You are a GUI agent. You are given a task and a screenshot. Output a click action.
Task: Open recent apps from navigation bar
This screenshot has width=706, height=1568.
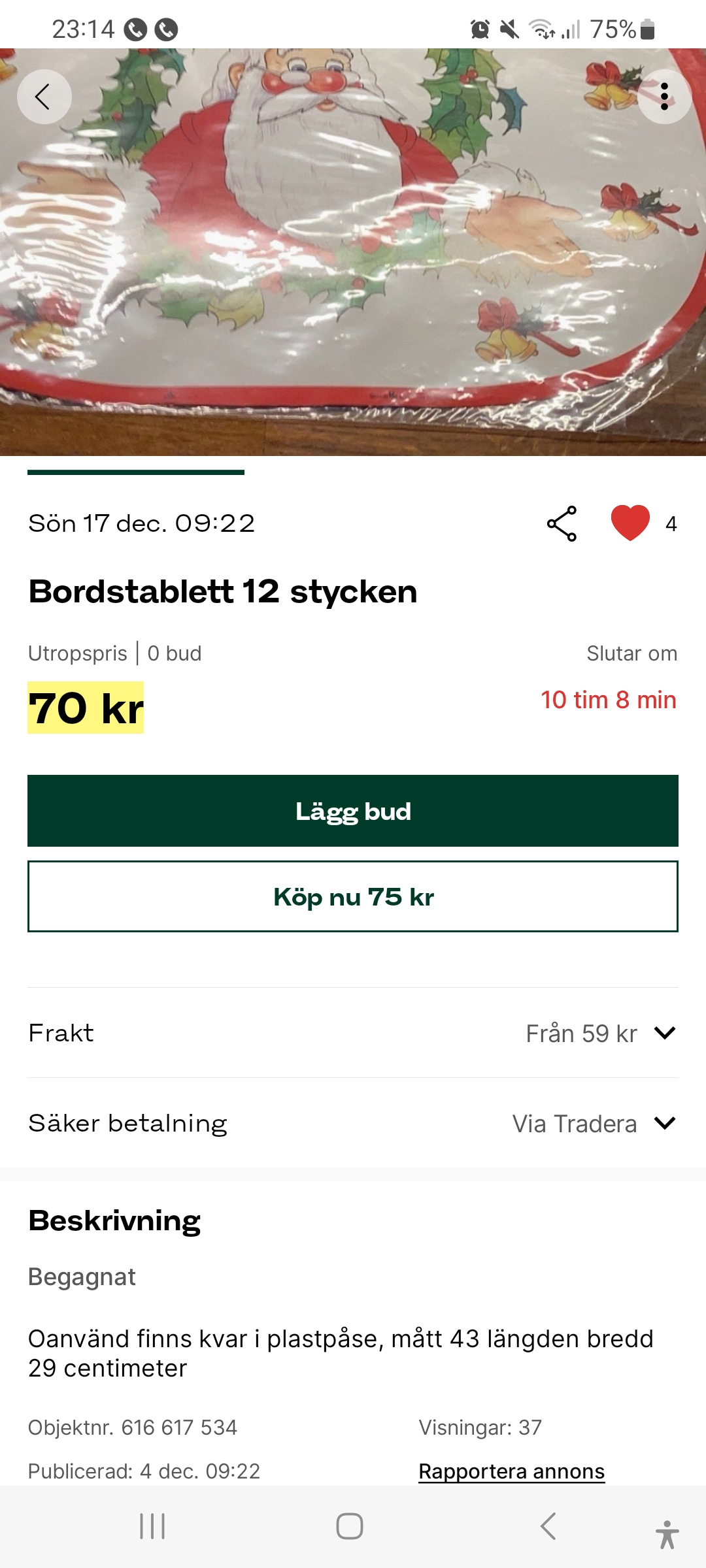[x=152, y=1526]
